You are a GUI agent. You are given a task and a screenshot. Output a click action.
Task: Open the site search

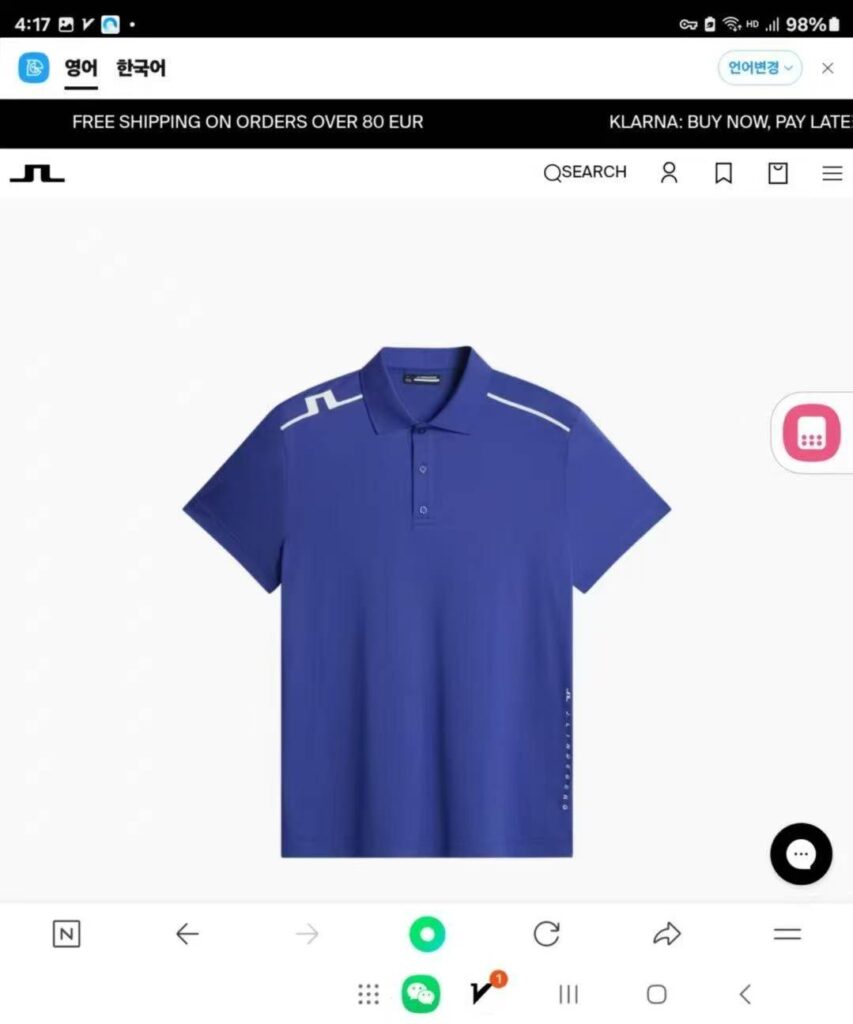click(585, 172)
